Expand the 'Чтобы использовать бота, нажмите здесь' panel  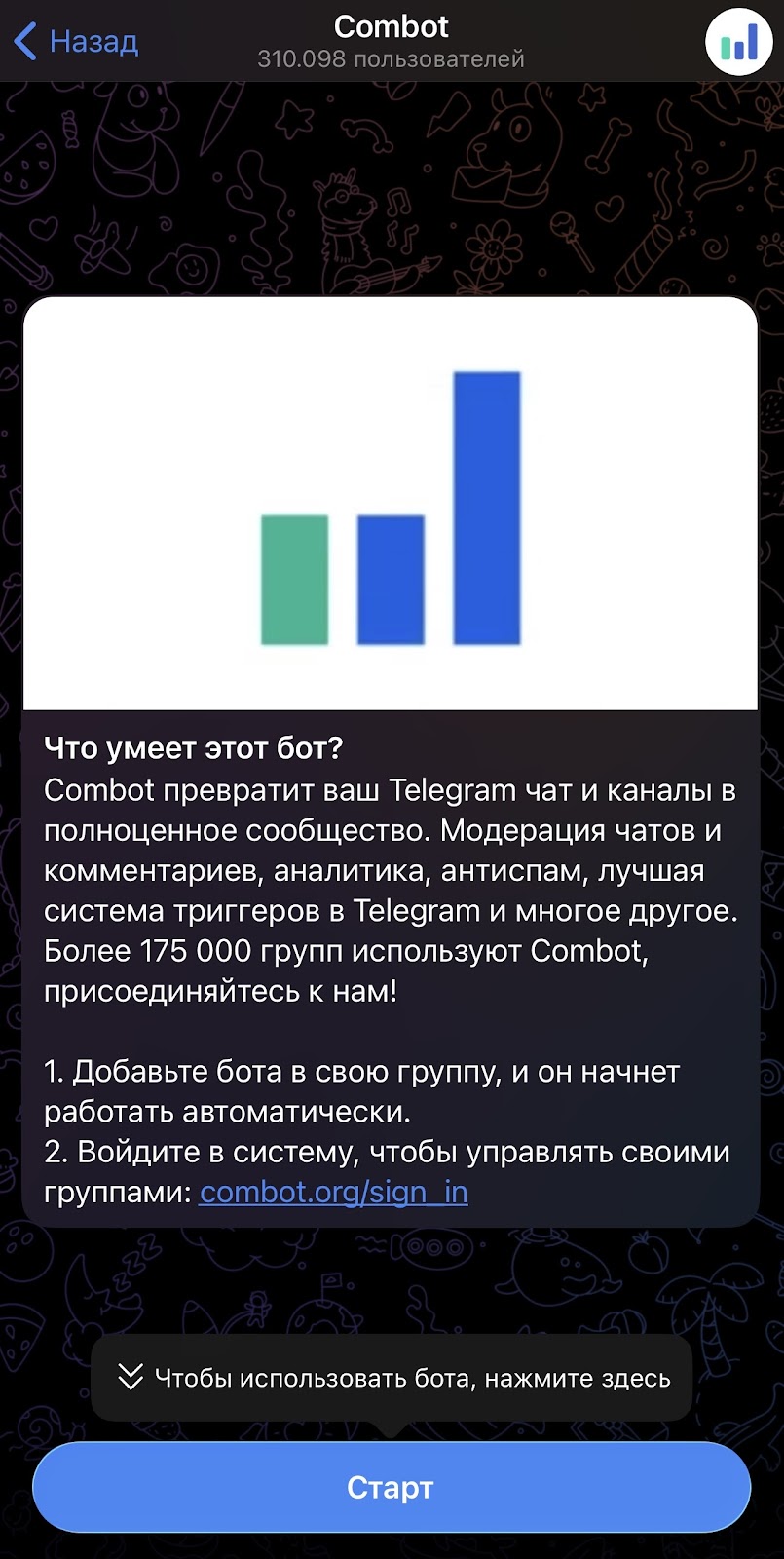click(x=392, y=1377)
